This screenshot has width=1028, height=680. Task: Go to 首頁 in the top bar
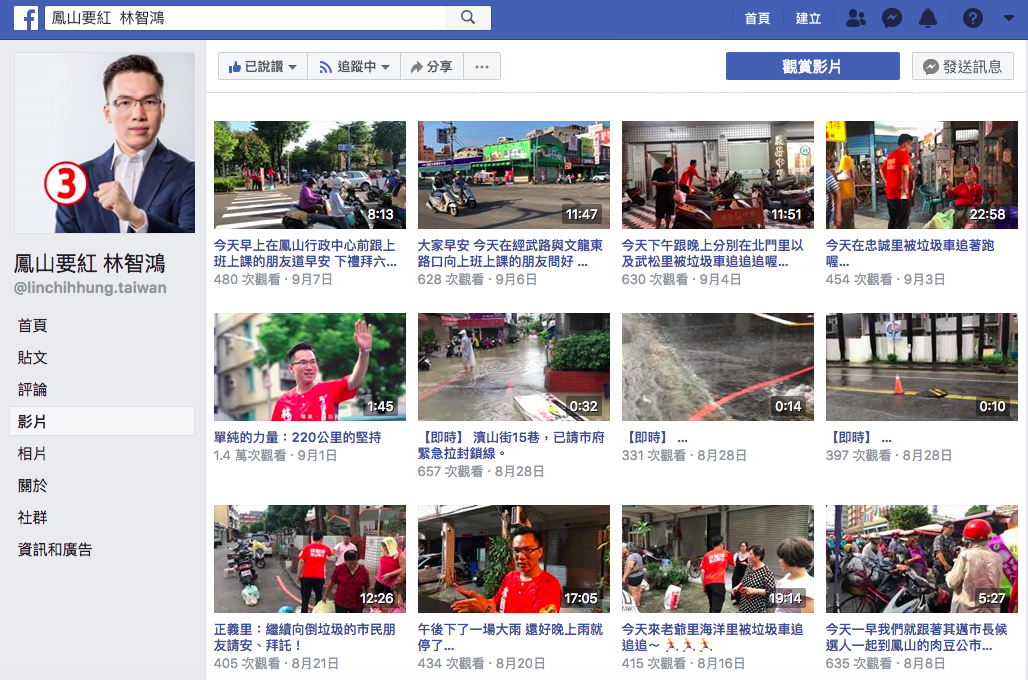coord(758,18)
